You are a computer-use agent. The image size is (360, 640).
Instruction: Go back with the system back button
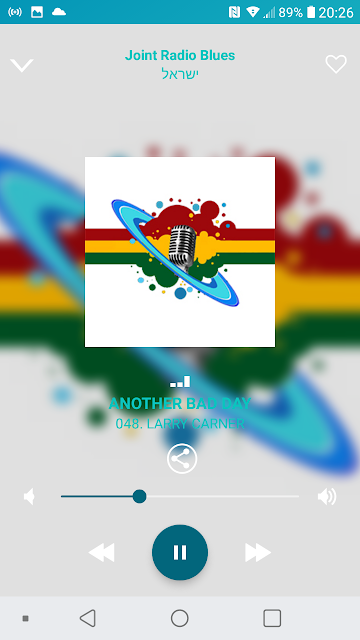[88, 618]
